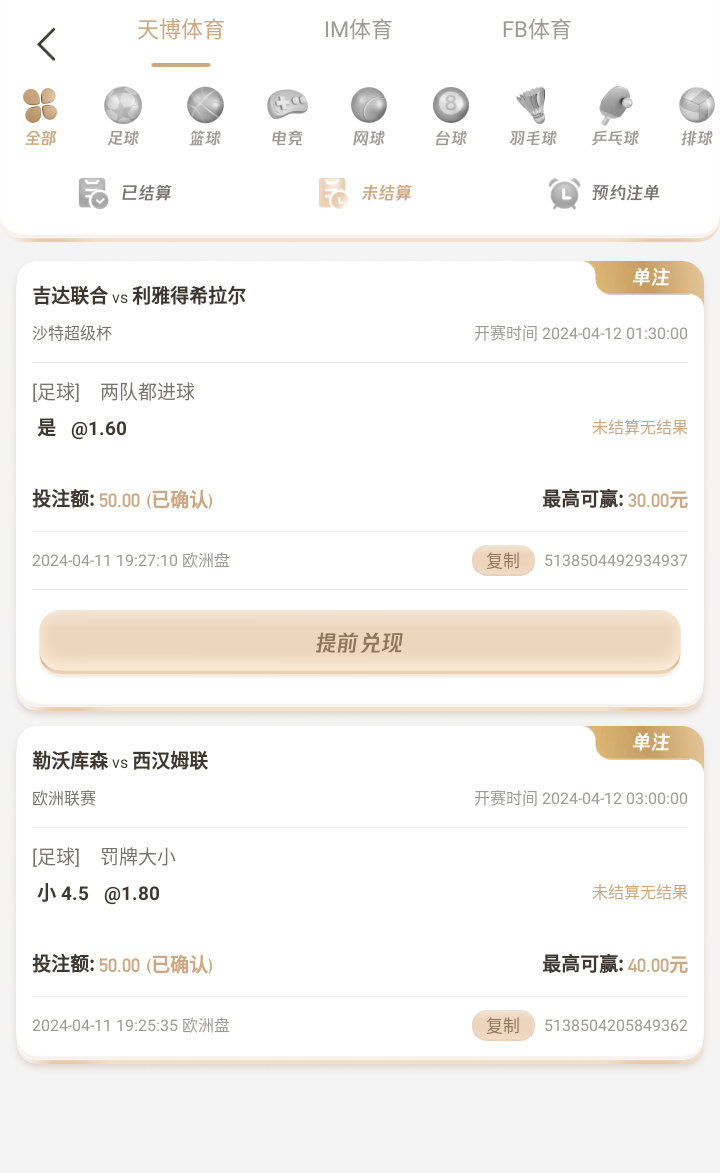
Task: Switch to the FB体育 tab
Action: (x=536, y=30)
